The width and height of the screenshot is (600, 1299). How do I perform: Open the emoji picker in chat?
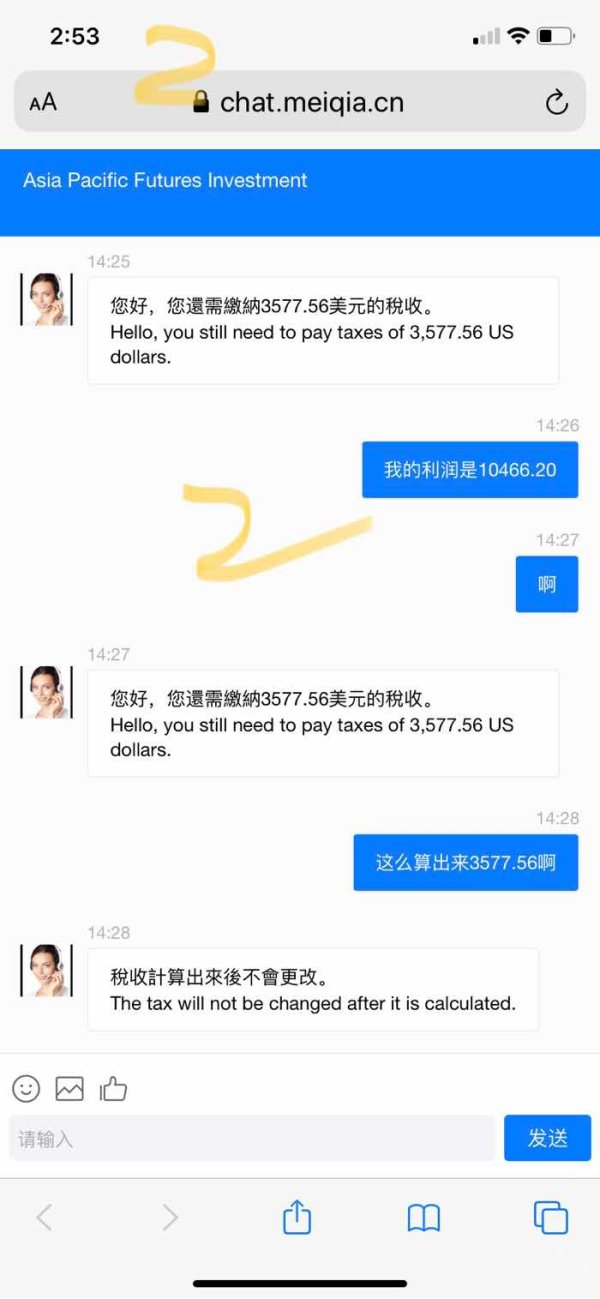click(26, 1088)
